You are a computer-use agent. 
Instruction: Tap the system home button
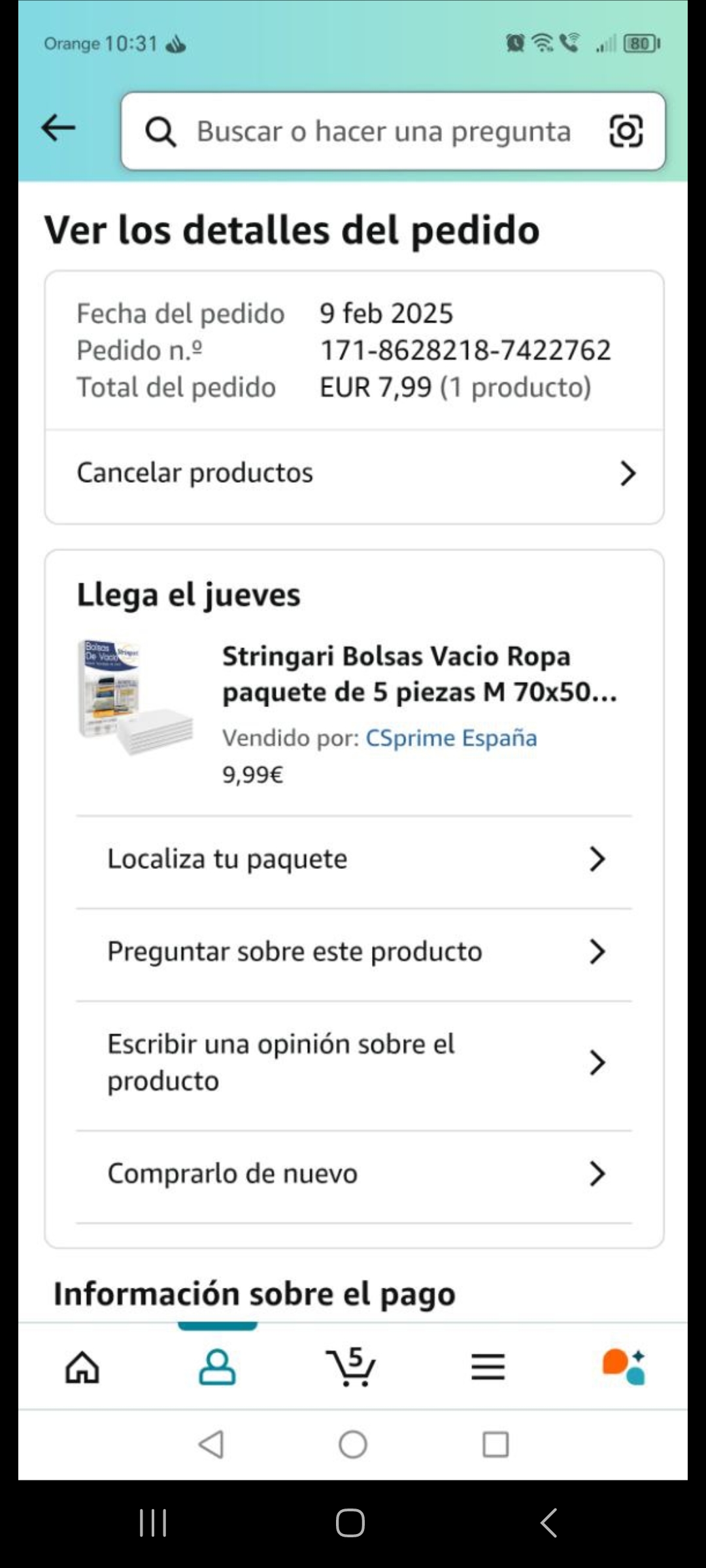point(350,1523)
